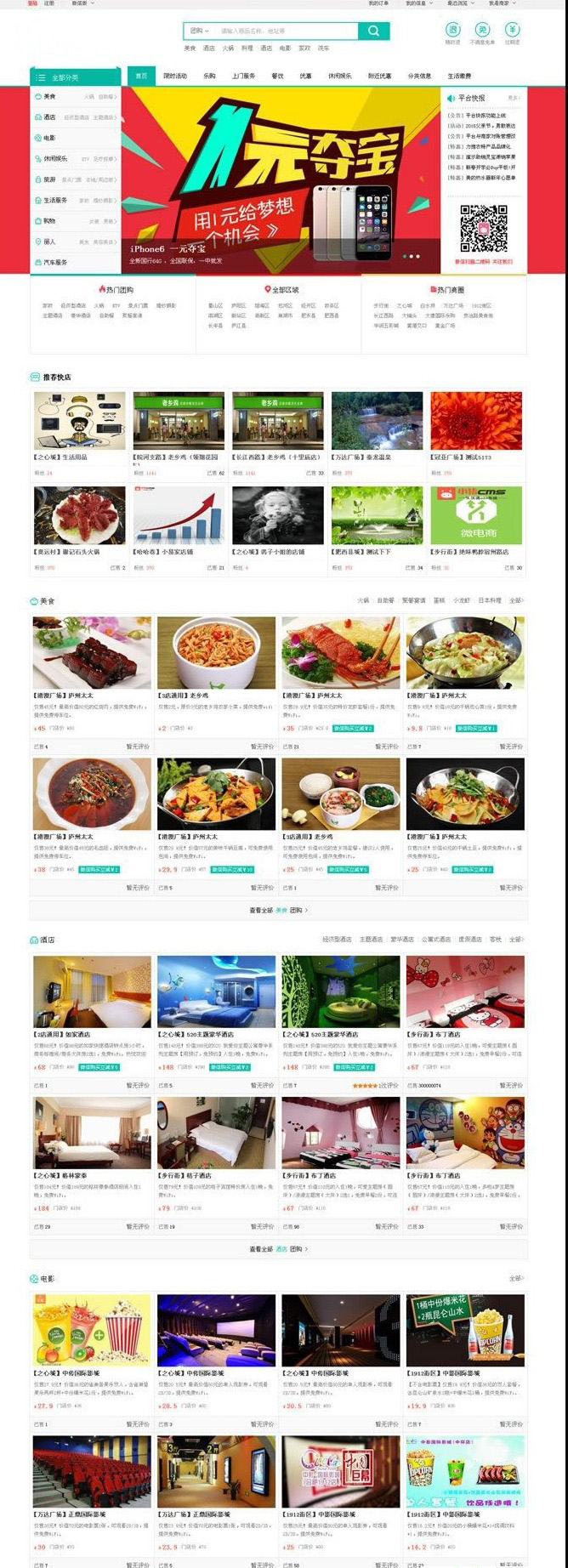Open the 【之心城】生活用品 shop card
The height and width of the screenshot is (1568, 568).
pyautogui.click(x=79, y=421)
